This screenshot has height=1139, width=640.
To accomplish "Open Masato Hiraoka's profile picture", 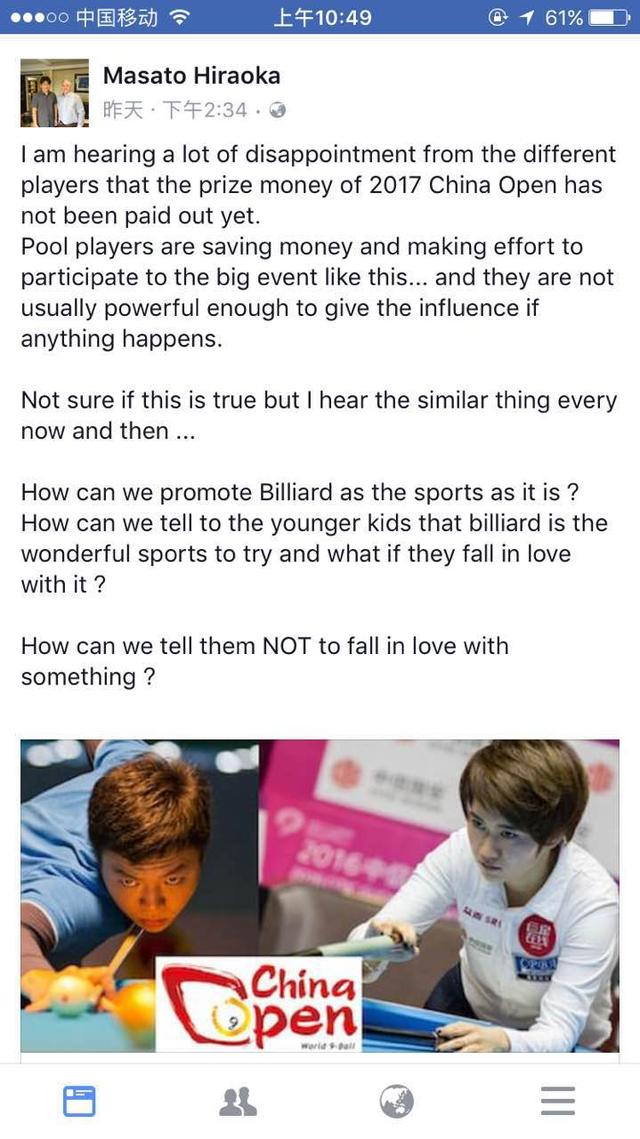I will point(54,93).
